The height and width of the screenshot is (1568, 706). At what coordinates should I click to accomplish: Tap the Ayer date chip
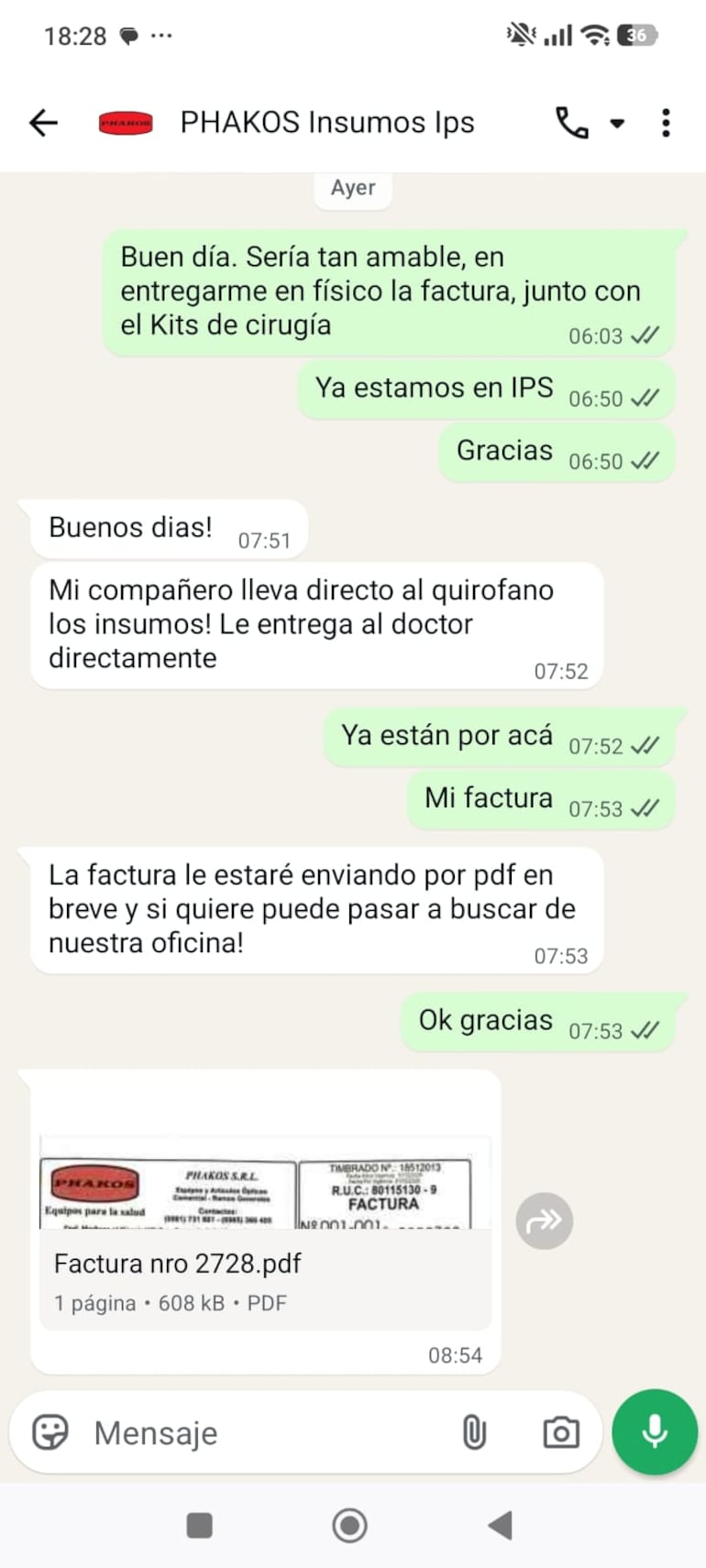point(352,188)
